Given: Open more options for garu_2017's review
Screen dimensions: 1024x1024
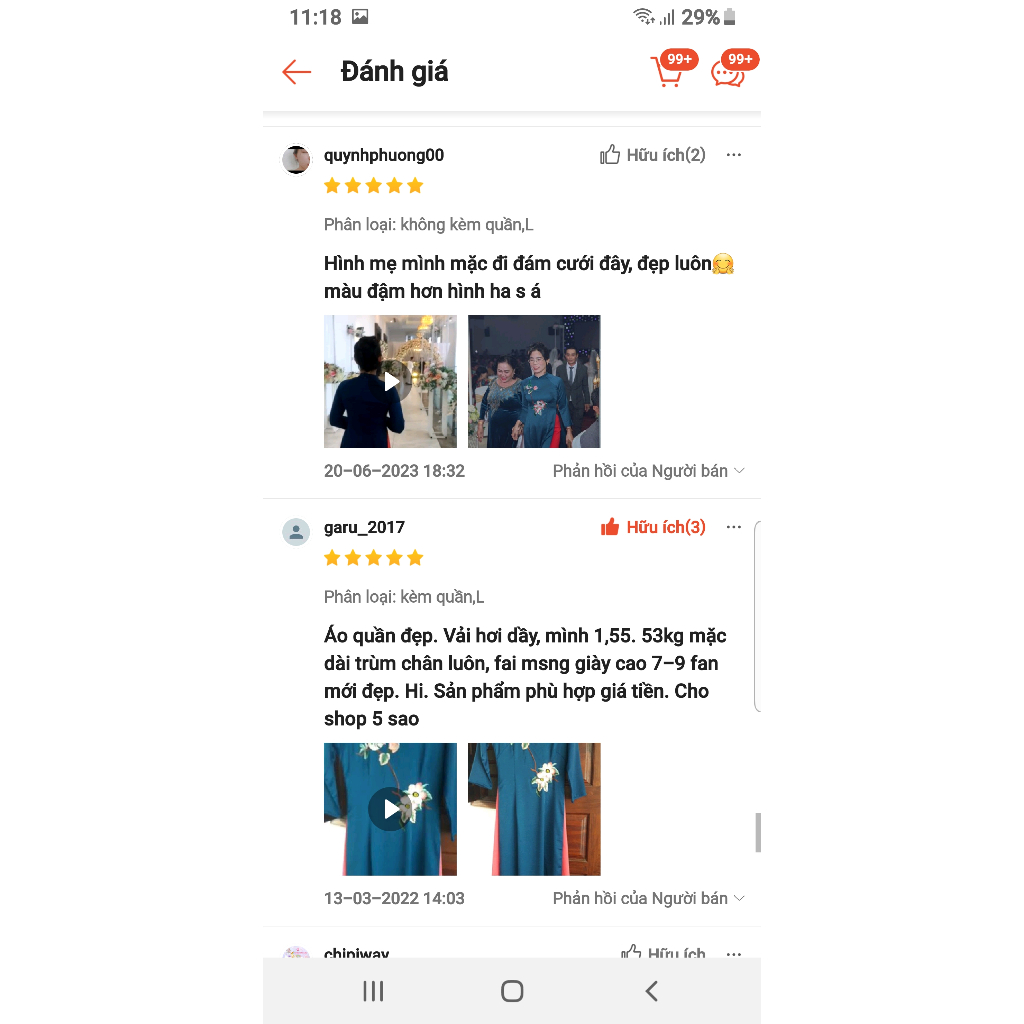Looking at the screenshot, I should [734, 527].
